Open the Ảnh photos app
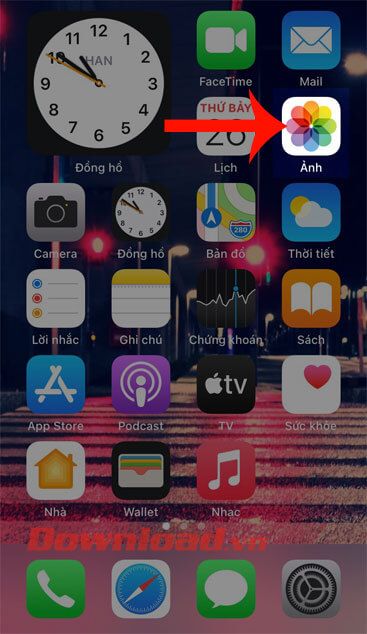This screenshot has height=634, width=367. click(311, 126)
